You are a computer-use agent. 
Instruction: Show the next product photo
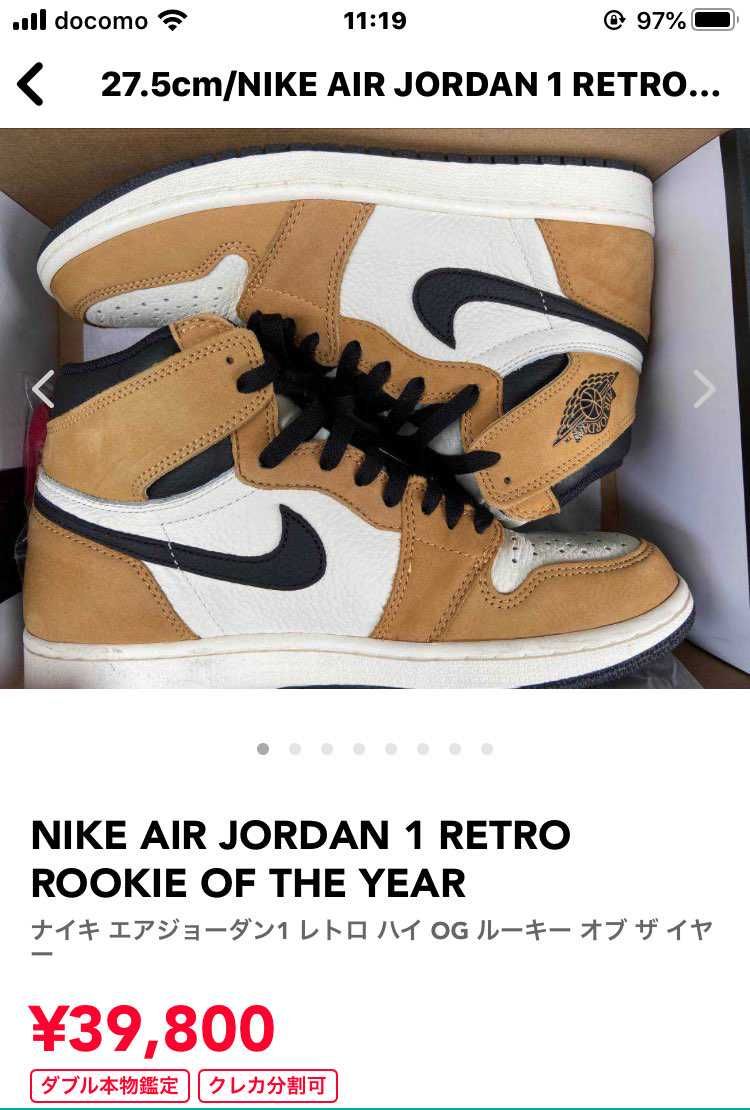705,389
